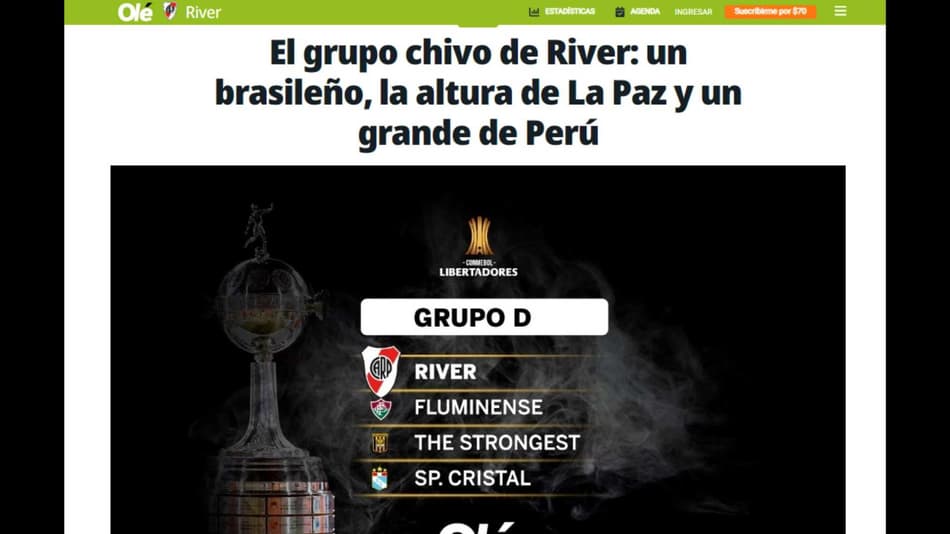Image resolution: width=950 pixels, height=534 pixels.
Task: Open the Grupo D Libertadores image
Action: (477, 350)
